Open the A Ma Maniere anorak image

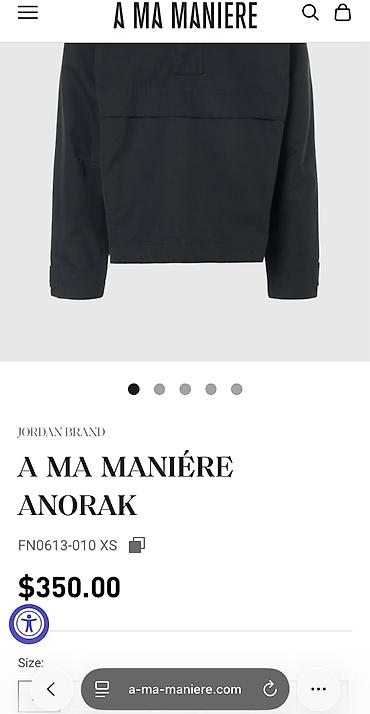pos(185,202)
